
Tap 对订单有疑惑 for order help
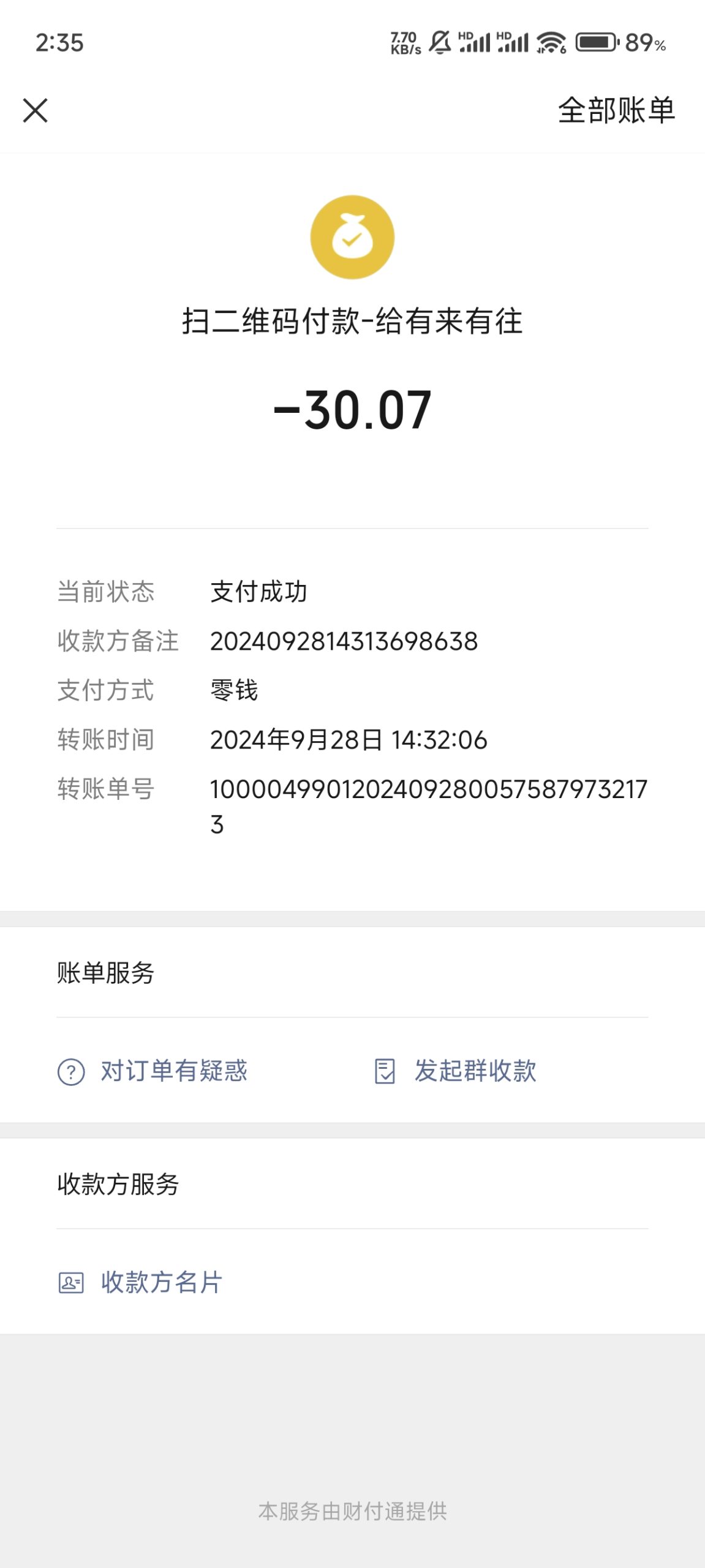point(153,1071)
